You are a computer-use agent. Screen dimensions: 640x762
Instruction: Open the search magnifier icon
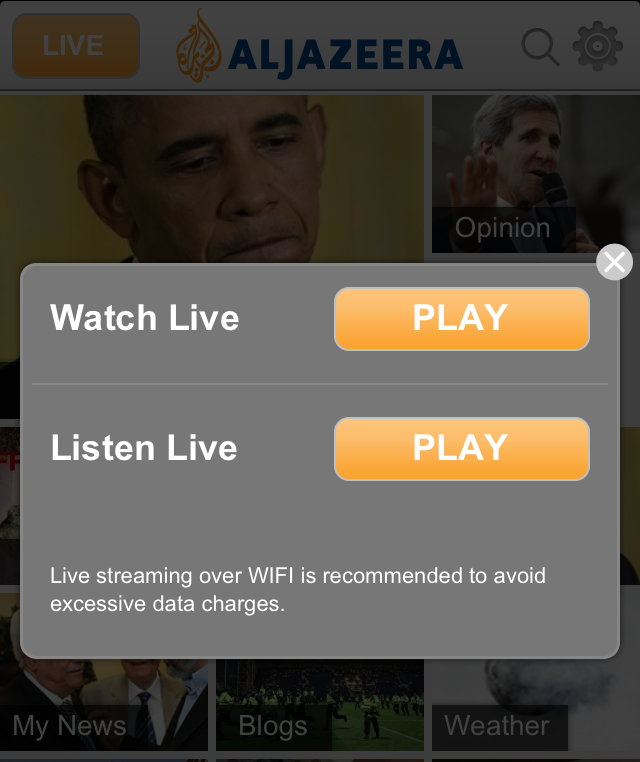[x=540, y=46]
